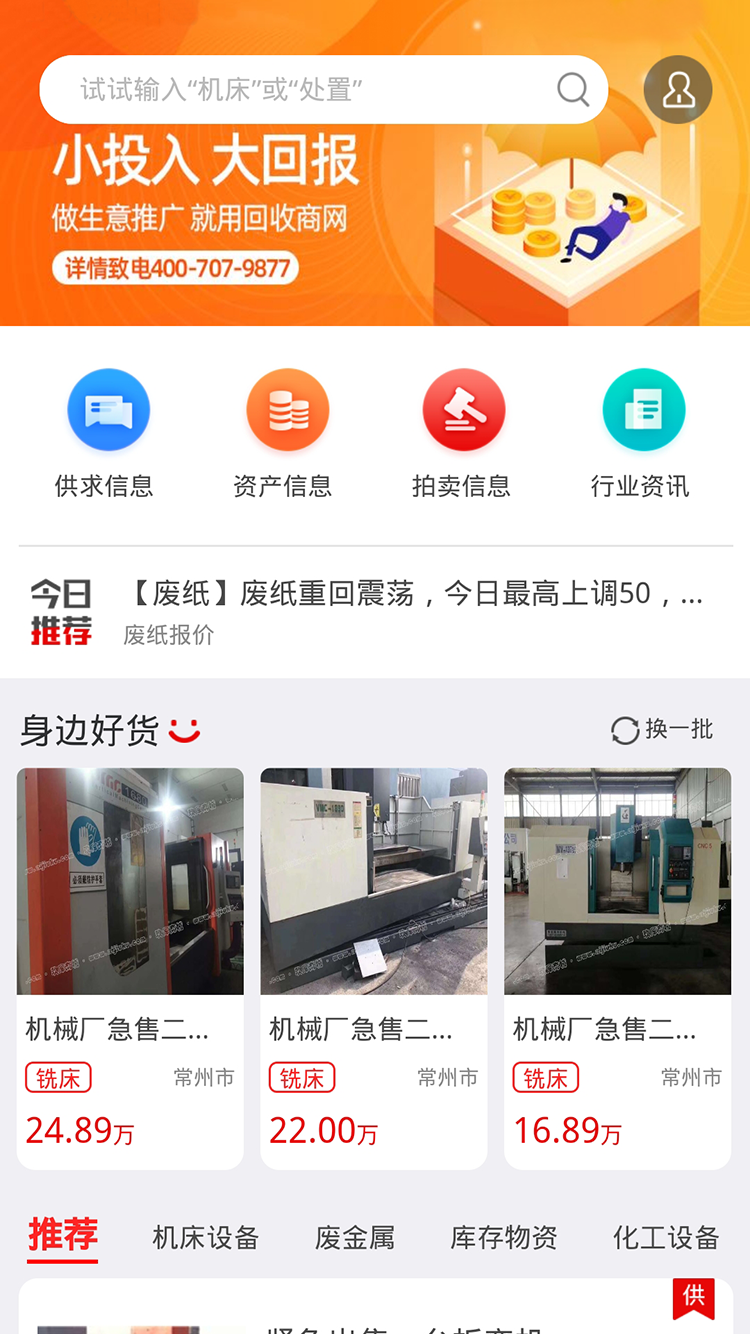This screenshot has width=750, height=1334.
Task: Open the search field for 机床 or 处置
Action: coord(300,90)
